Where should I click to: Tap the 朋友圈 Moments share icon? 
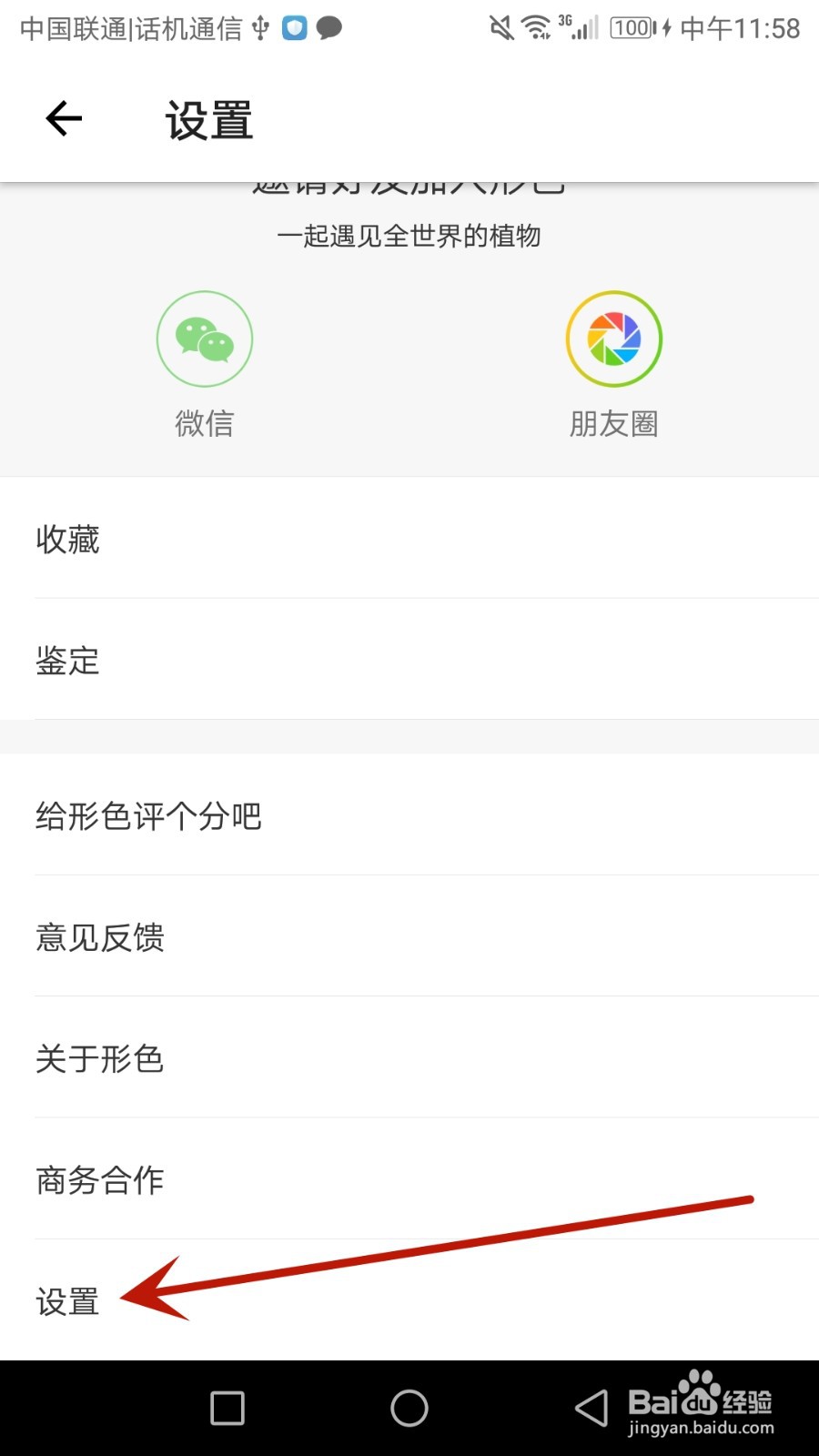click(x=613, y=338)
